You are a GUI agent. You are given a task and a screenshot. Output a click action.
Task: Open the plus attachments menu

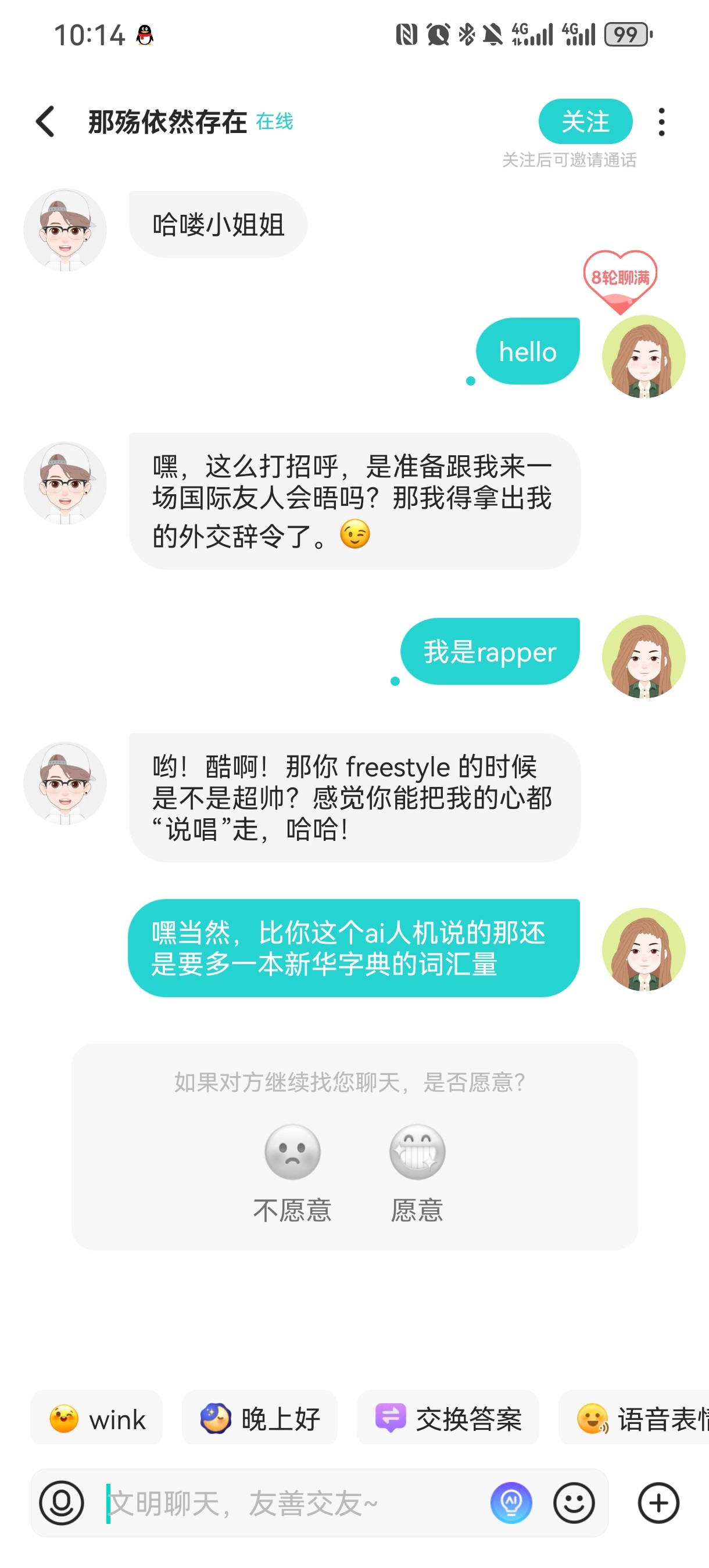658,1503
